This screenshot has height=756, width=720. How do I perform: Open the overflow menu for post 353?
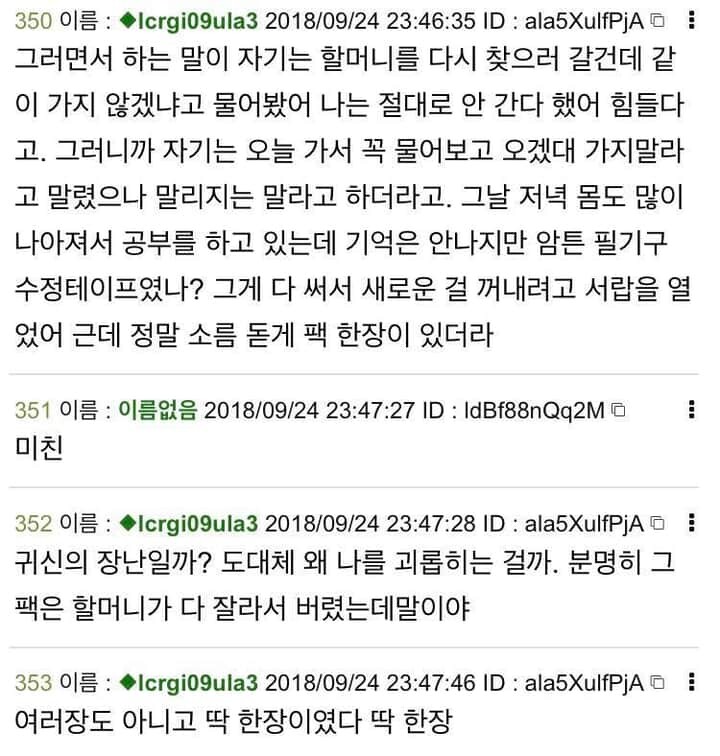click(692, 683)
